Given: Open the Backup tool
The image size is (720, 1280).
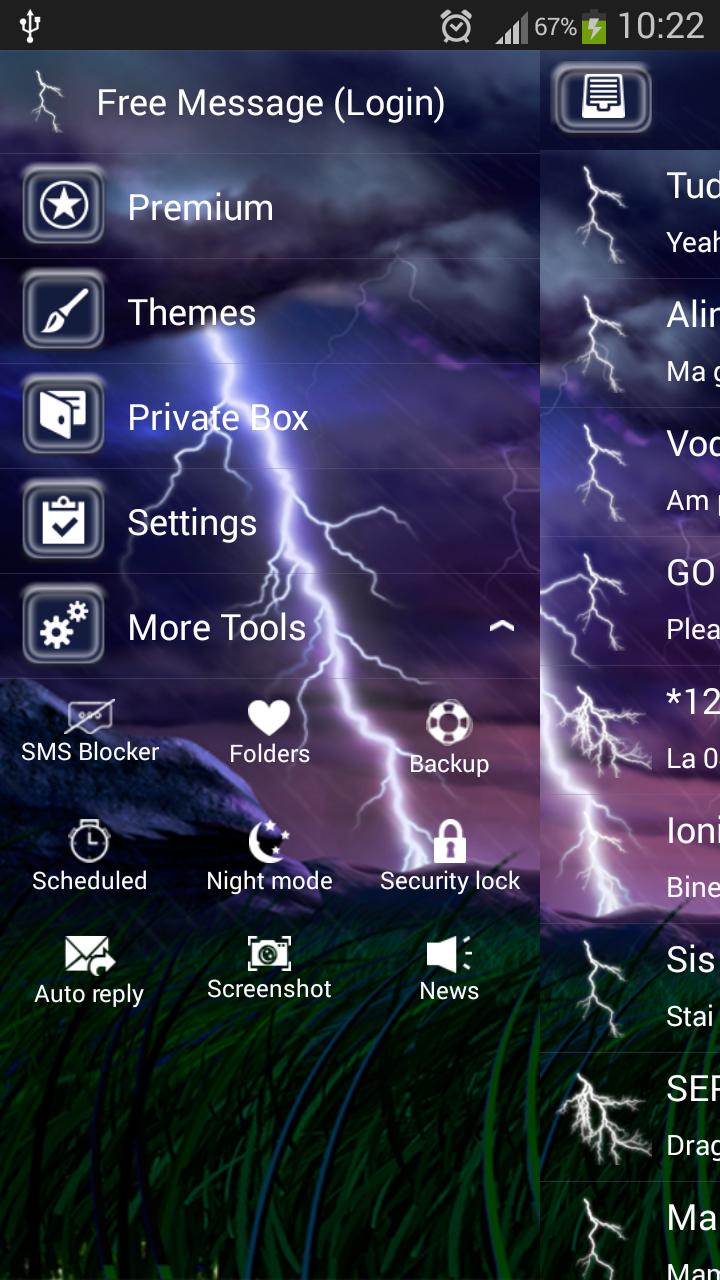Looking at the screenshot, I should pyautogui.click(x=449, y=738).
